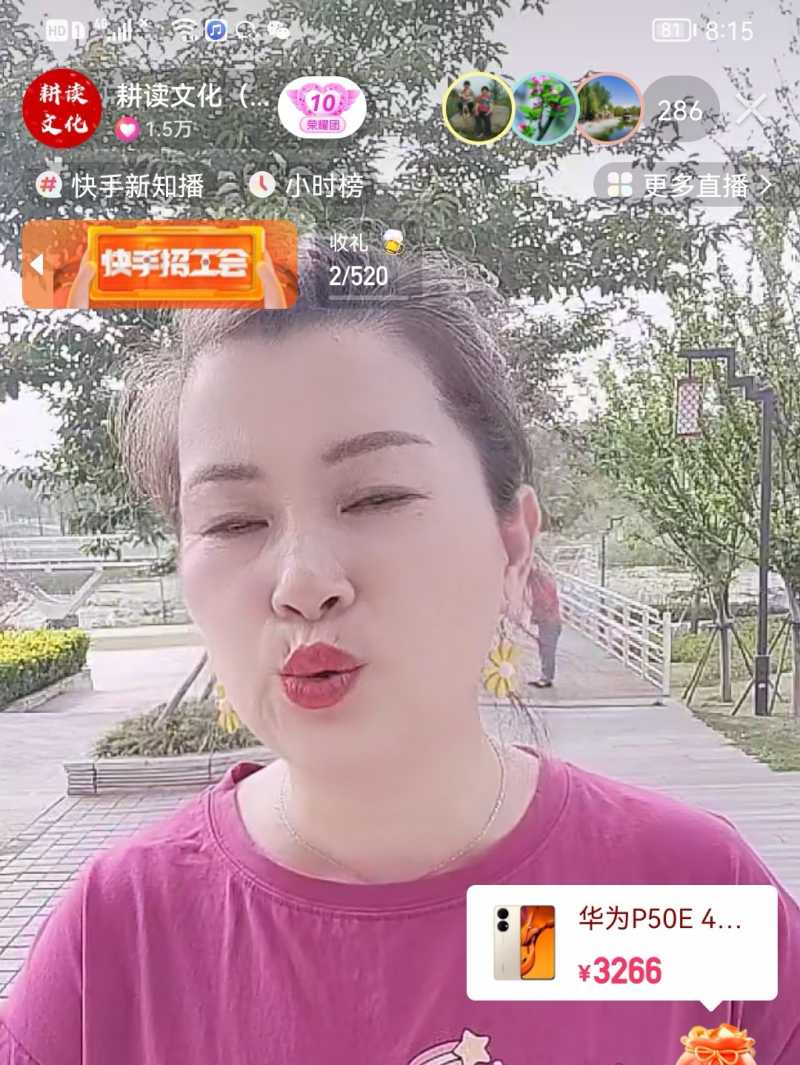Tap the hashtag icon beside 快手新知播

[x=45, y=186]
